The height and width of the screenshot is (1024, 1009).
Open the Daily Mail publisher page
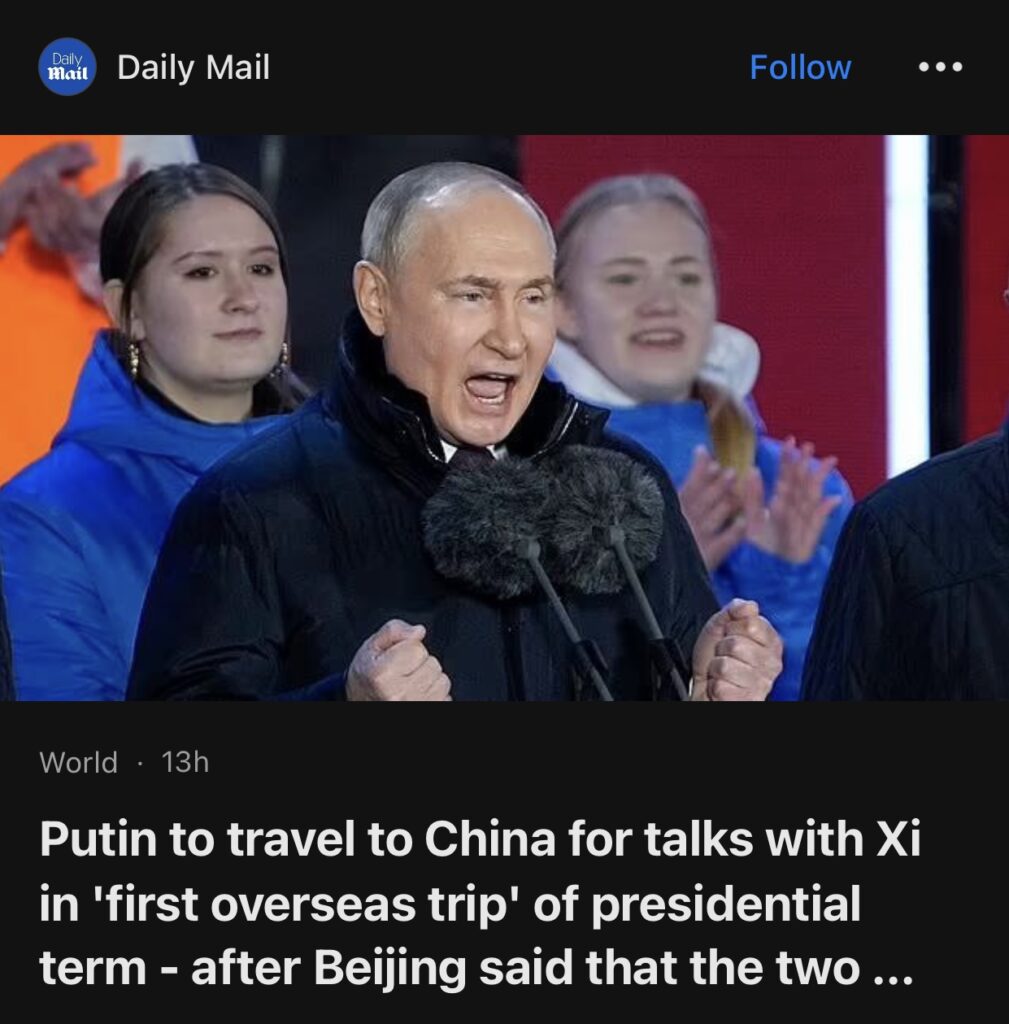coord(192,67)
